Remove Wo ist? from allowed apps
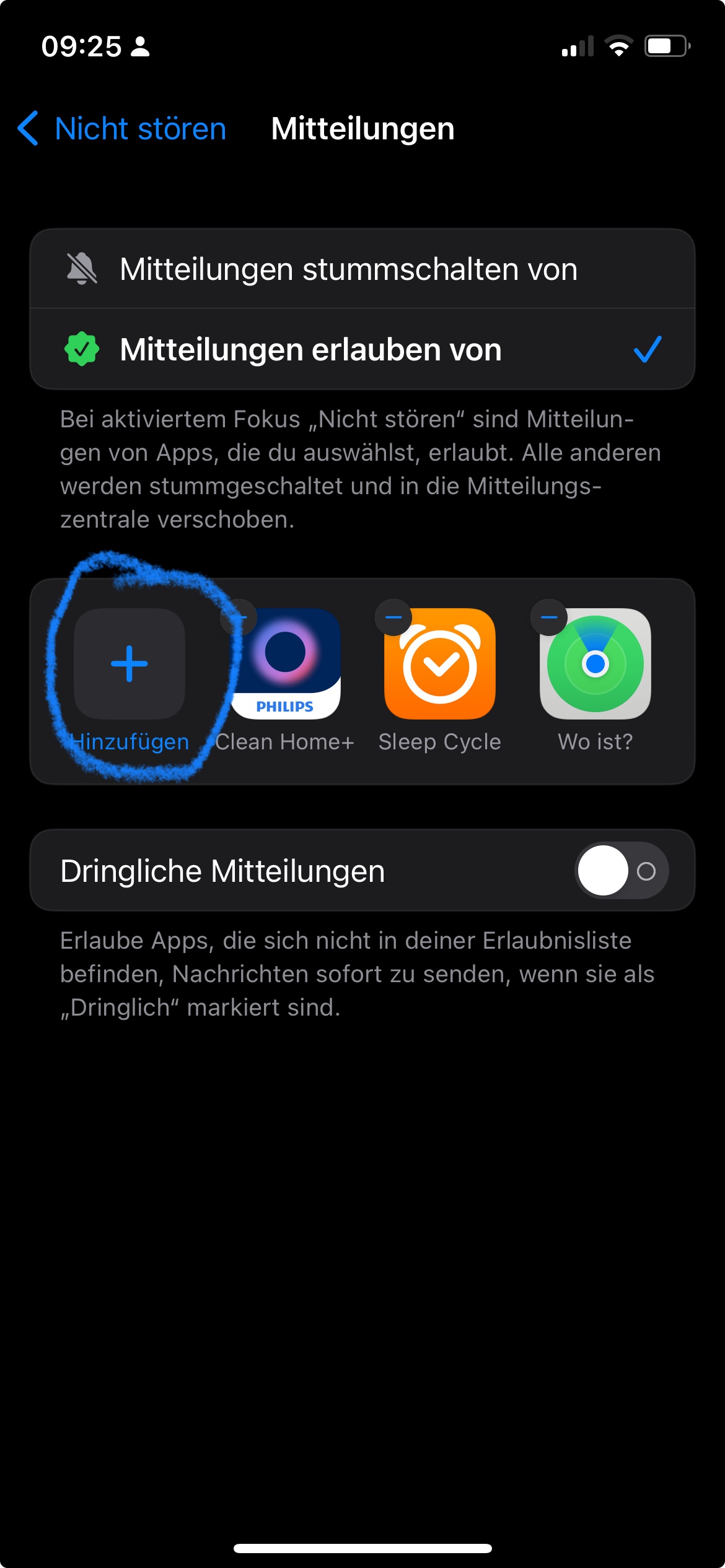725x1568 pixels. coord(549,617)
